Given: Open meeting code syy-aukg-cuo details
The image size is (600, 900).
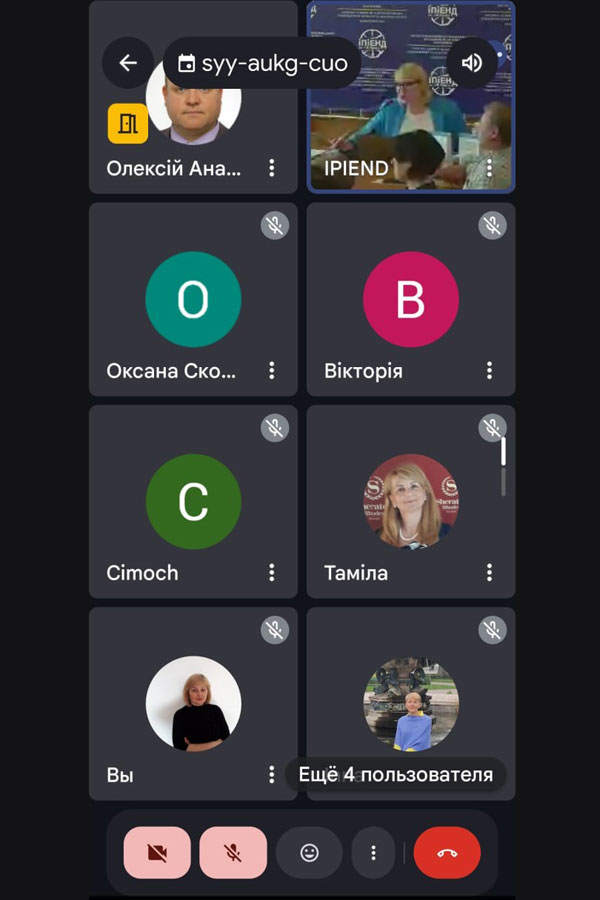Looking at the screenshot, I should [x=262, y=63].
